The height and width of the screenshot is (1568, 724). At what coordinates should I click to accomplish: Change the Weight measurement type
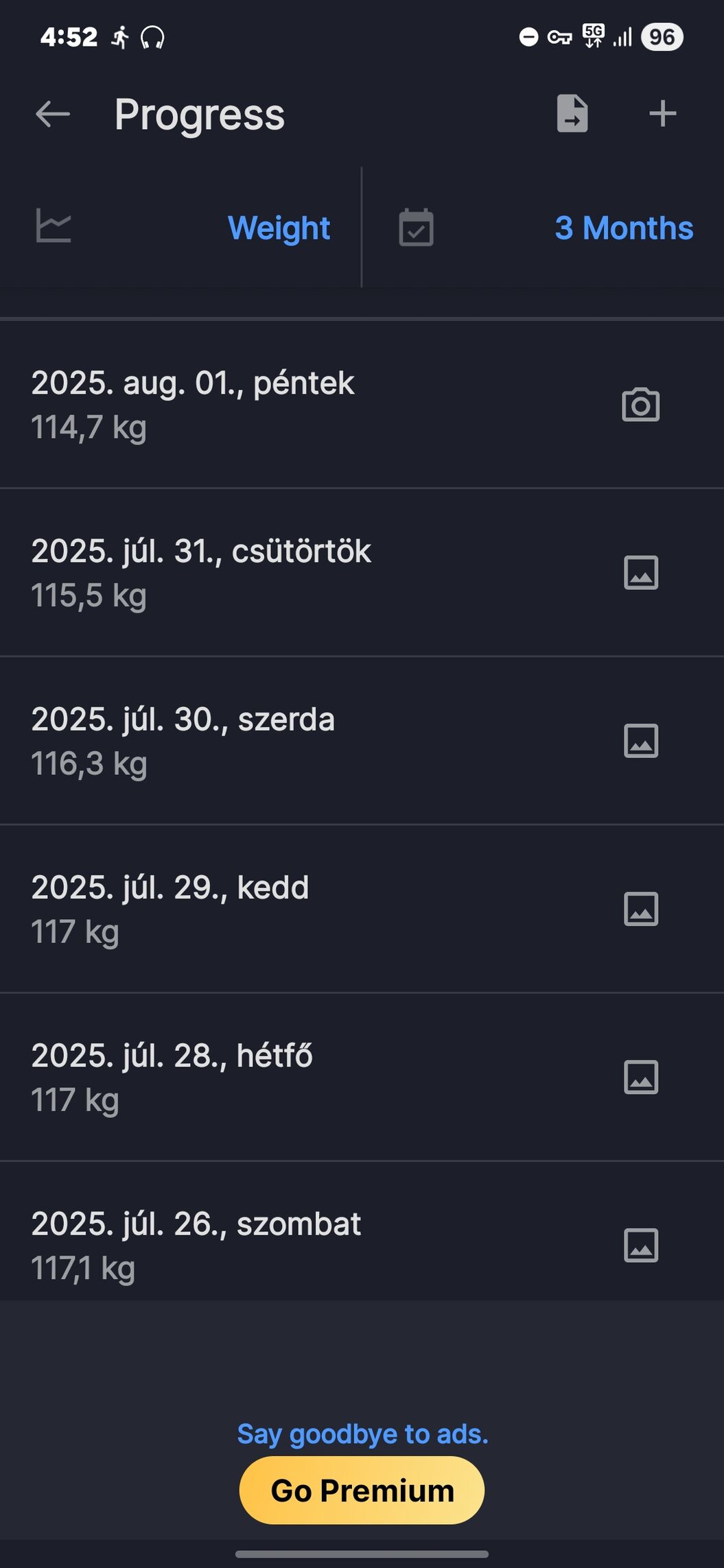click(181, 227)
